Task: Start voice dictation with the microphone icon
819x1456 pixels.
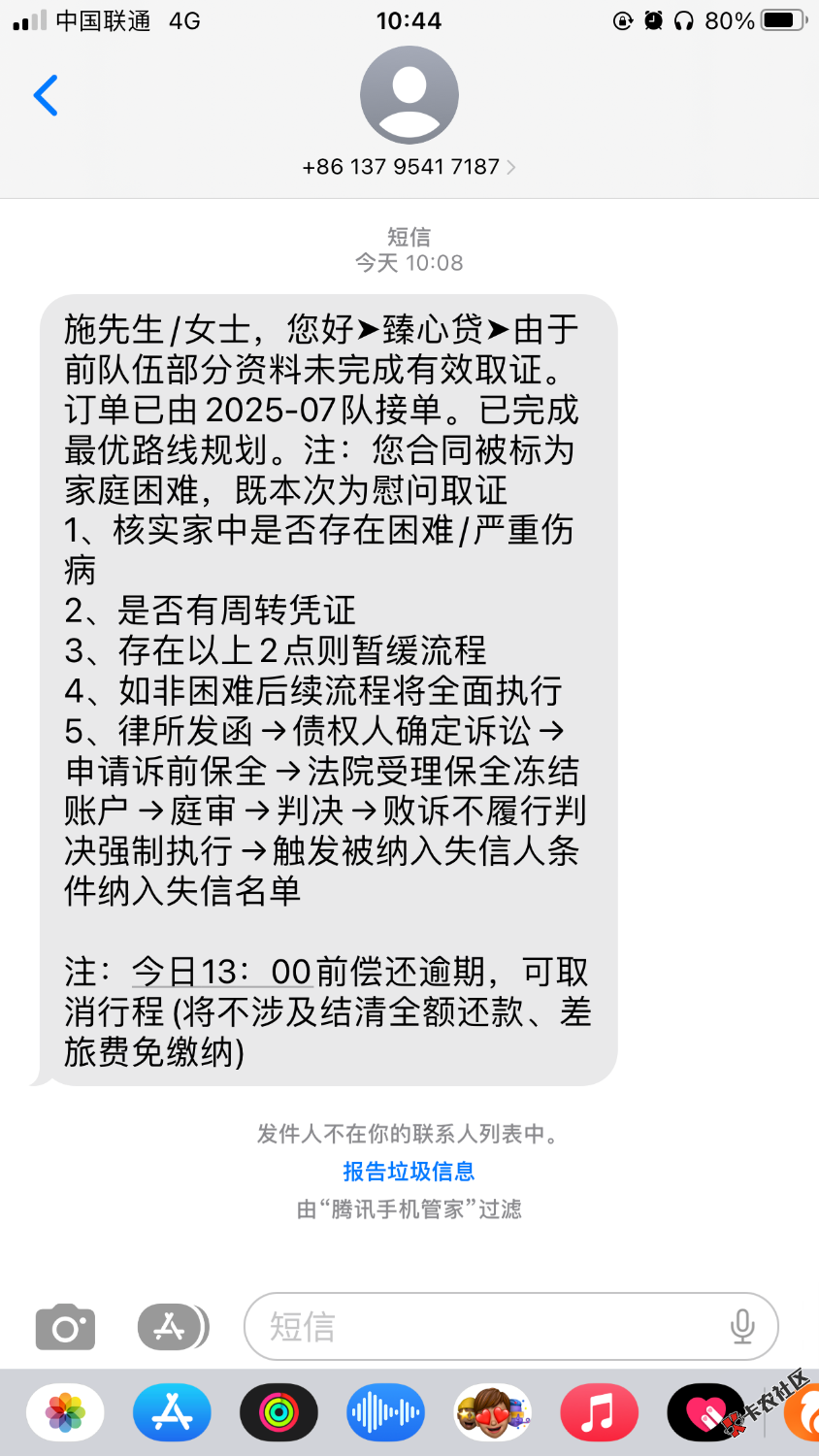Action: point(742,1327)
